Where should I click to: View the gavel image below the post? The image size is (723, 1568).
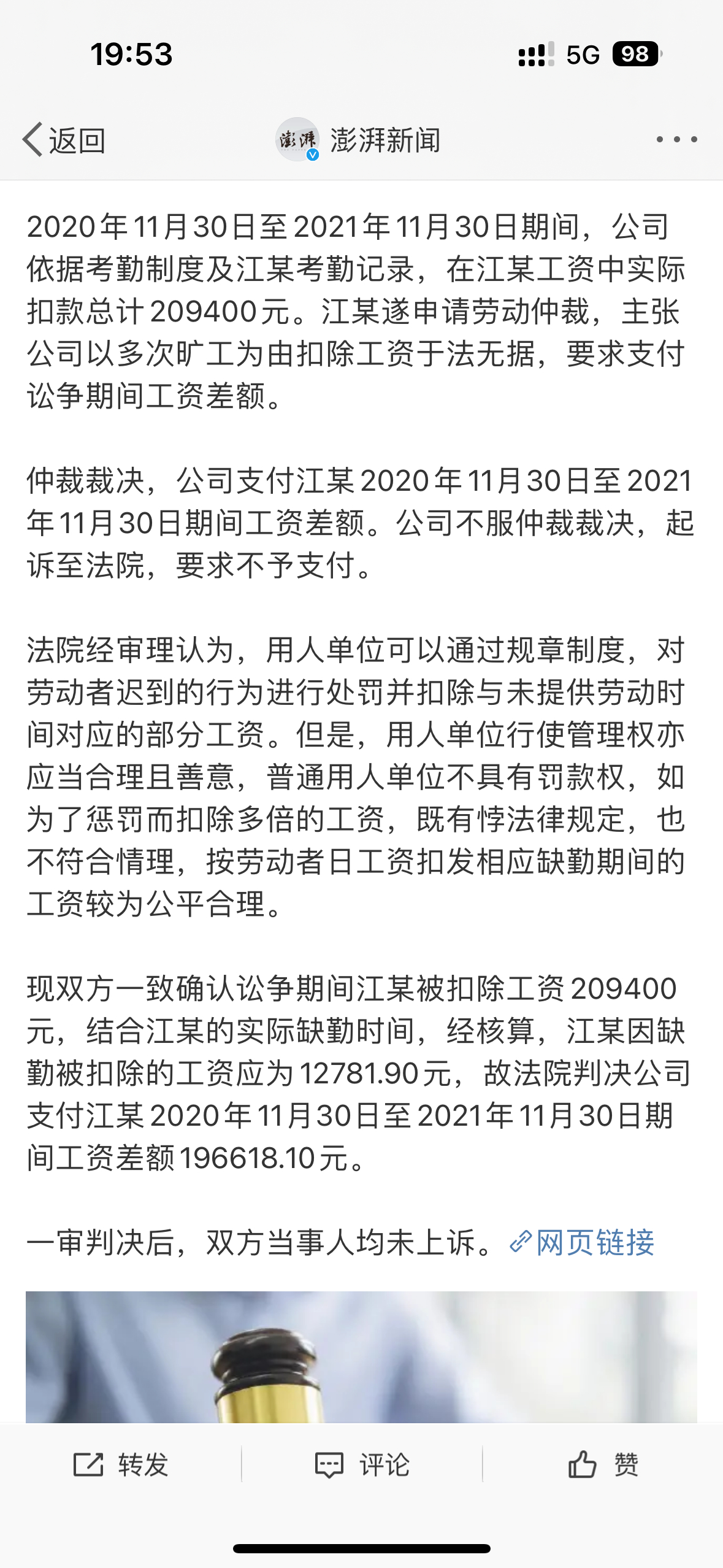pyautogui.click(x=361, y=1357)
